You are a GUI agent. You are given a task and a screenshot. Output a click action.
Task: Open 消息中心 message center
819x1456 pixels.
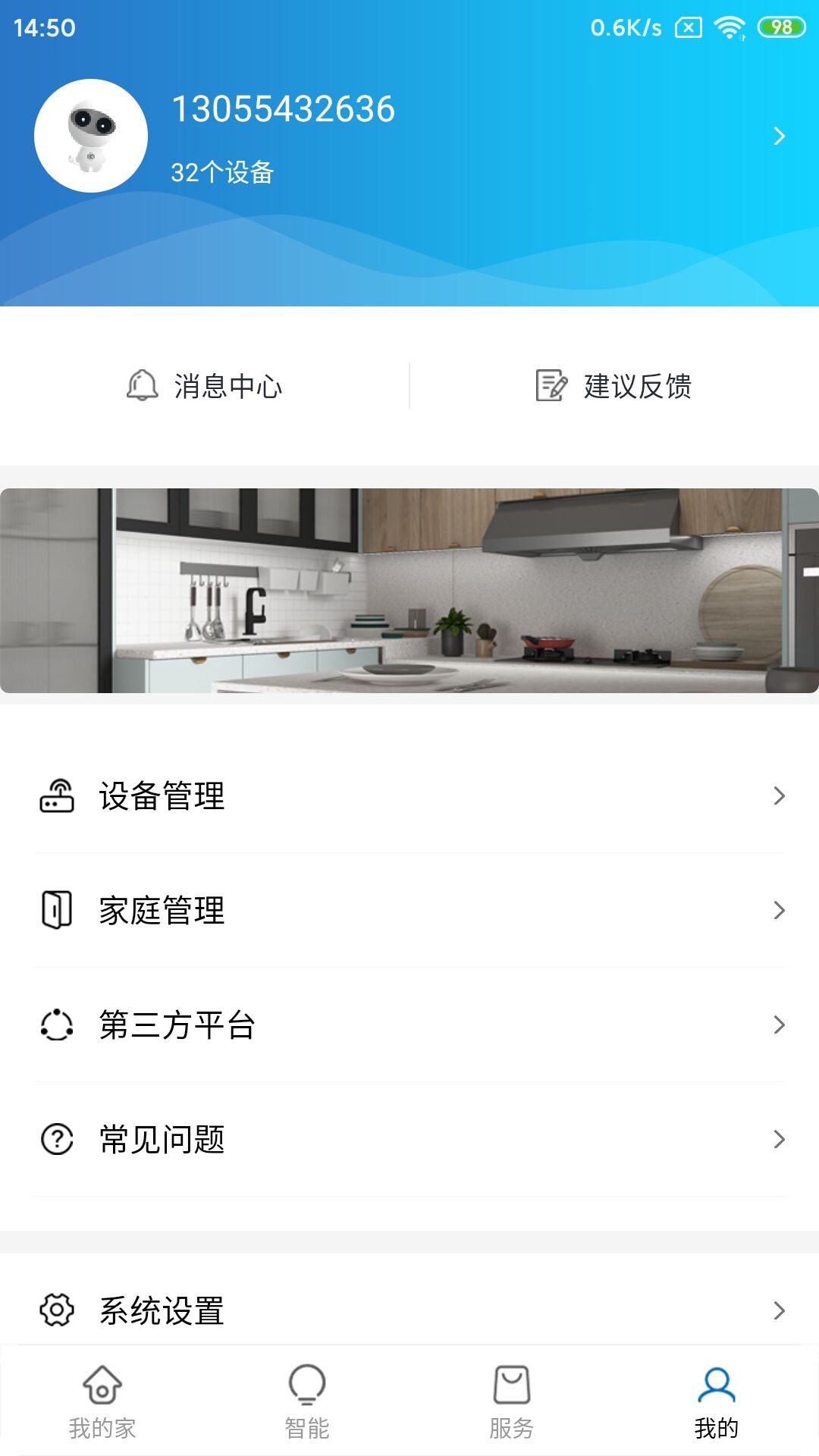[205, 386]
